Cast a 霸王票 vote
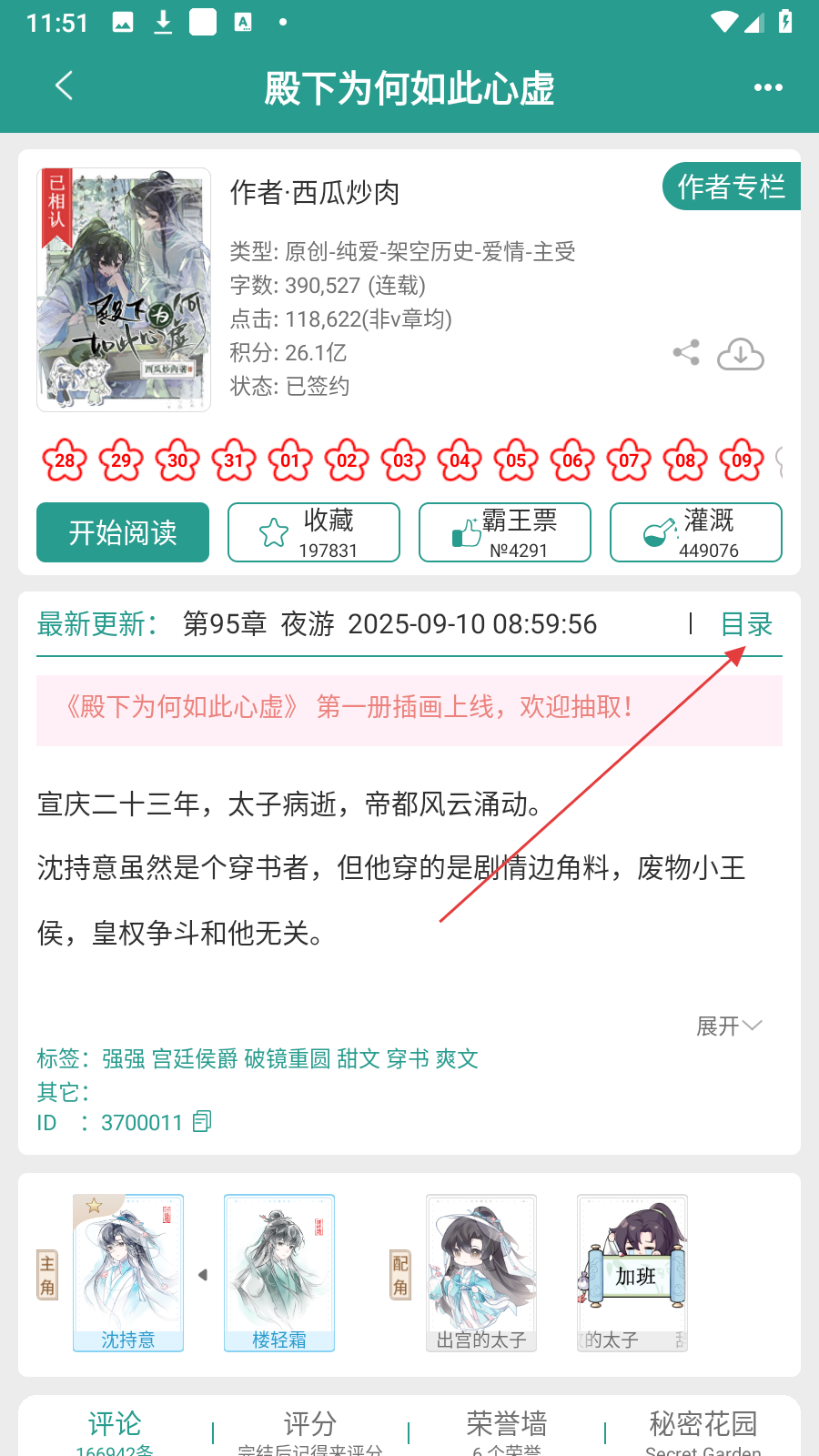819x1456 pixels. coord(505,532)
